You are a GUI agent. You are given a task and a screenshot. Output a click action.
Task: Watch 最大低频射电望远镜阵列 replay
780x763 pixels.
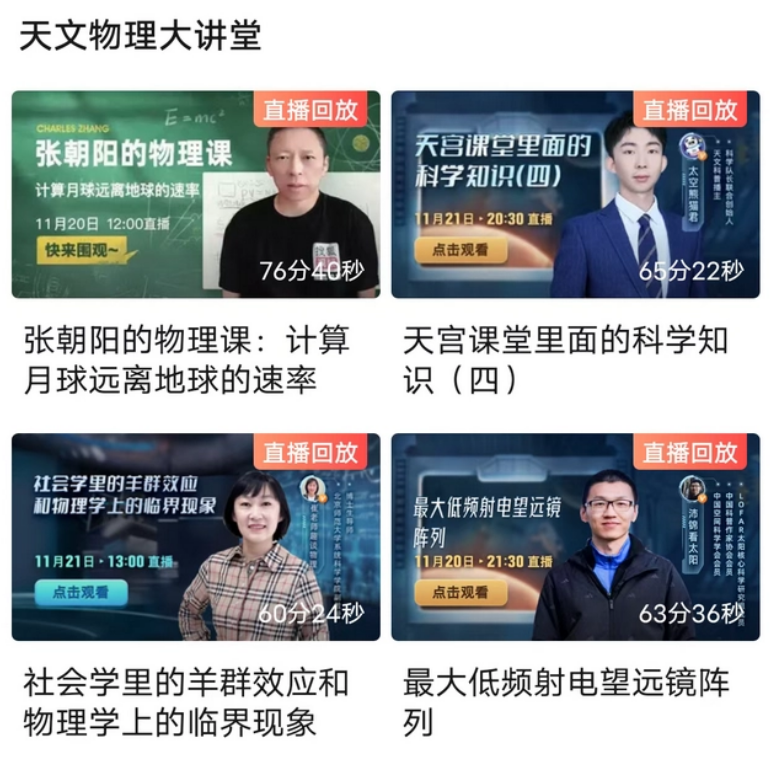575,537
